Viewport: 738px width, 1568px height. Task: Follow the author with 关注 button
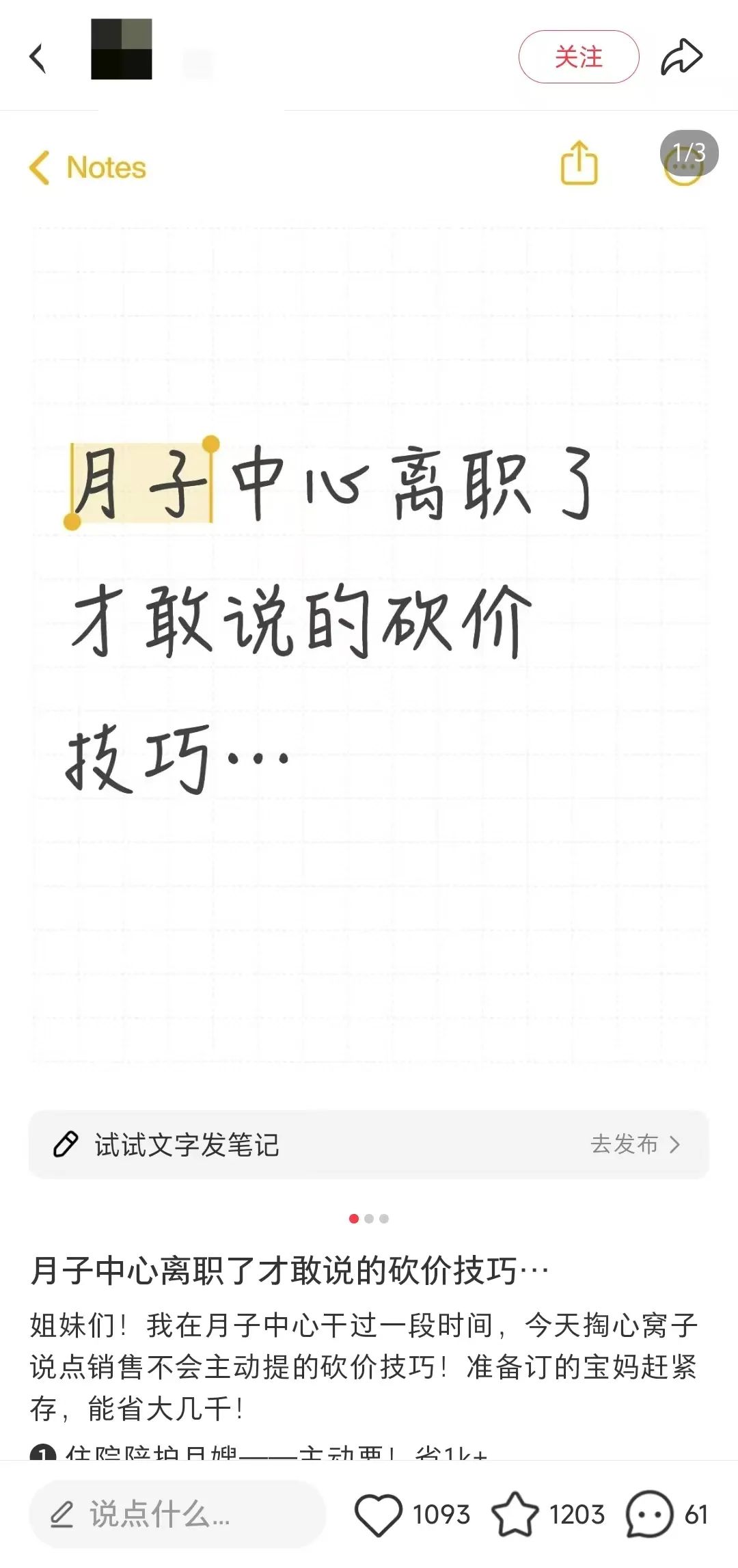click(x=579, y=57)
